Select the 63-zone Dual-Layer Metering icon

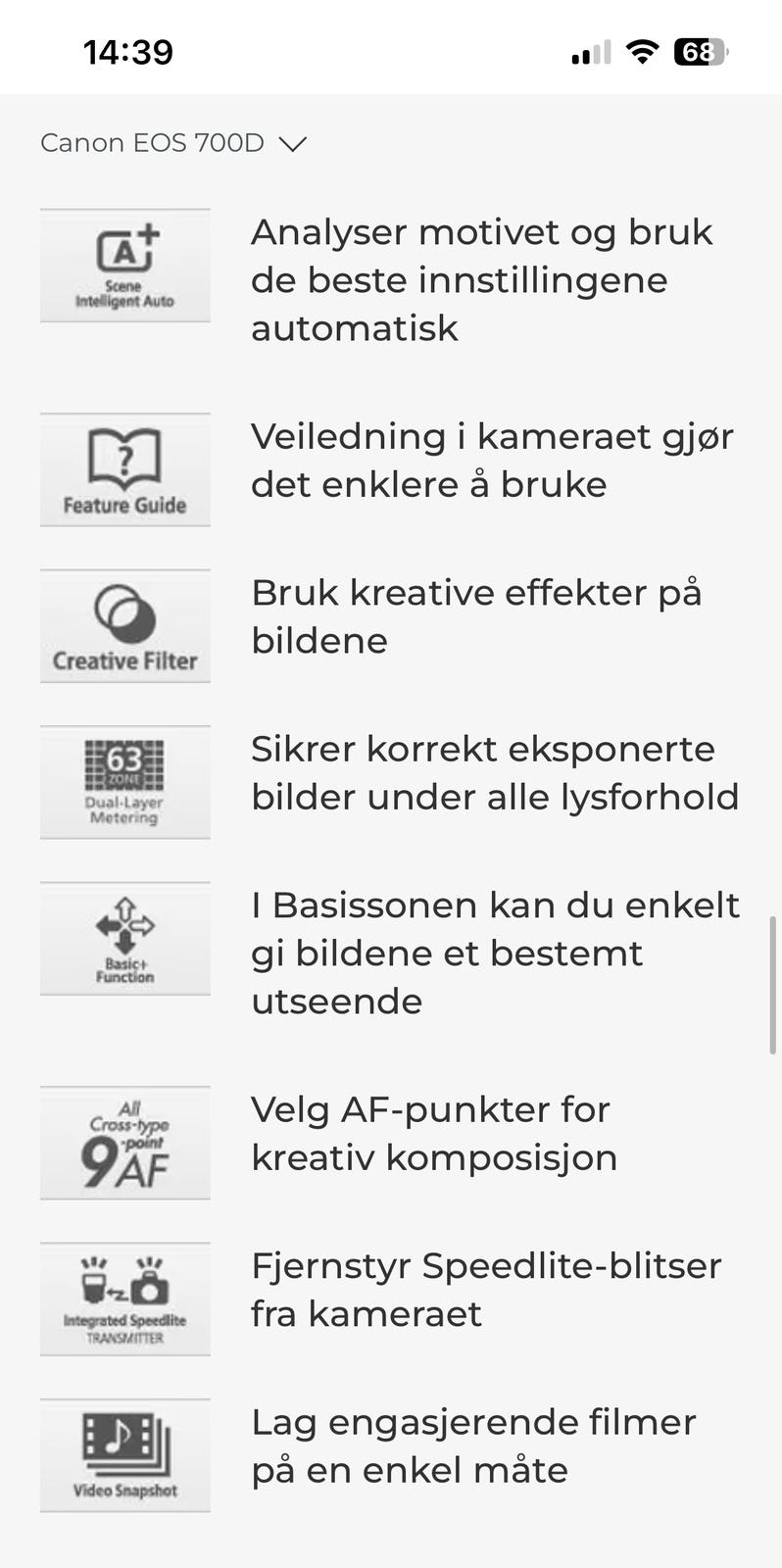[x=124, y=781]
